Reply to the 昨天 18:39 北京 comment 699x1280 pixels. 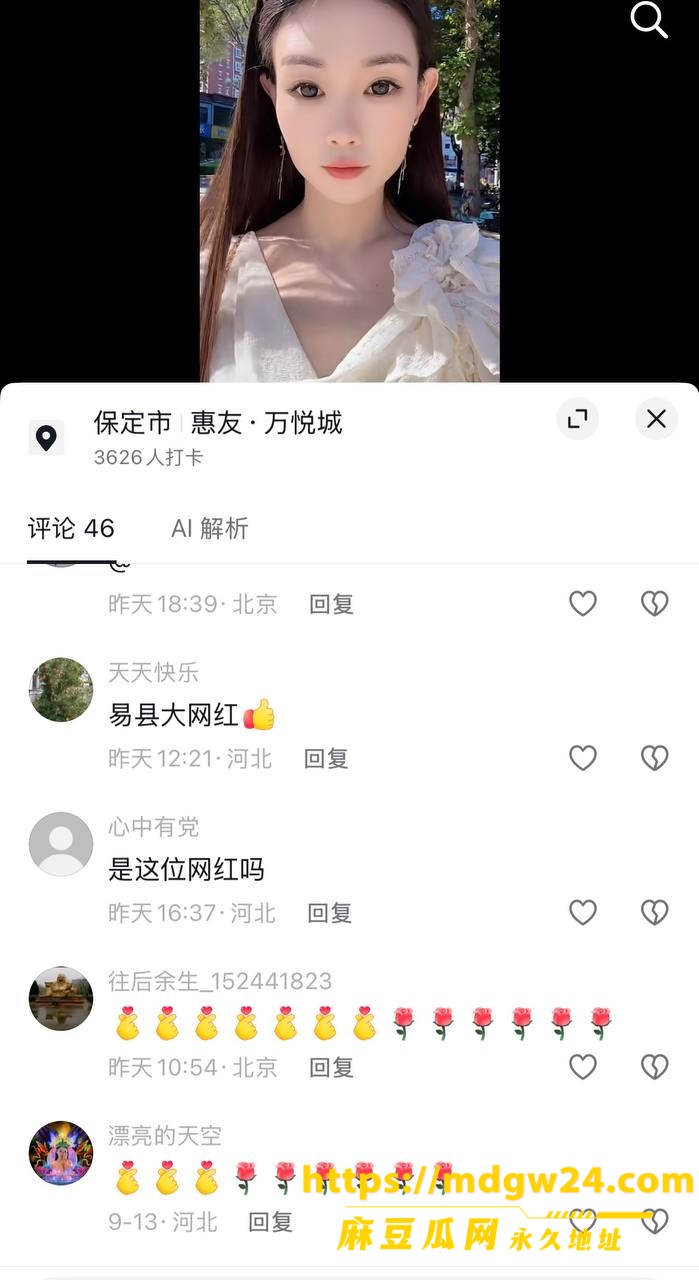pos(332,604)
